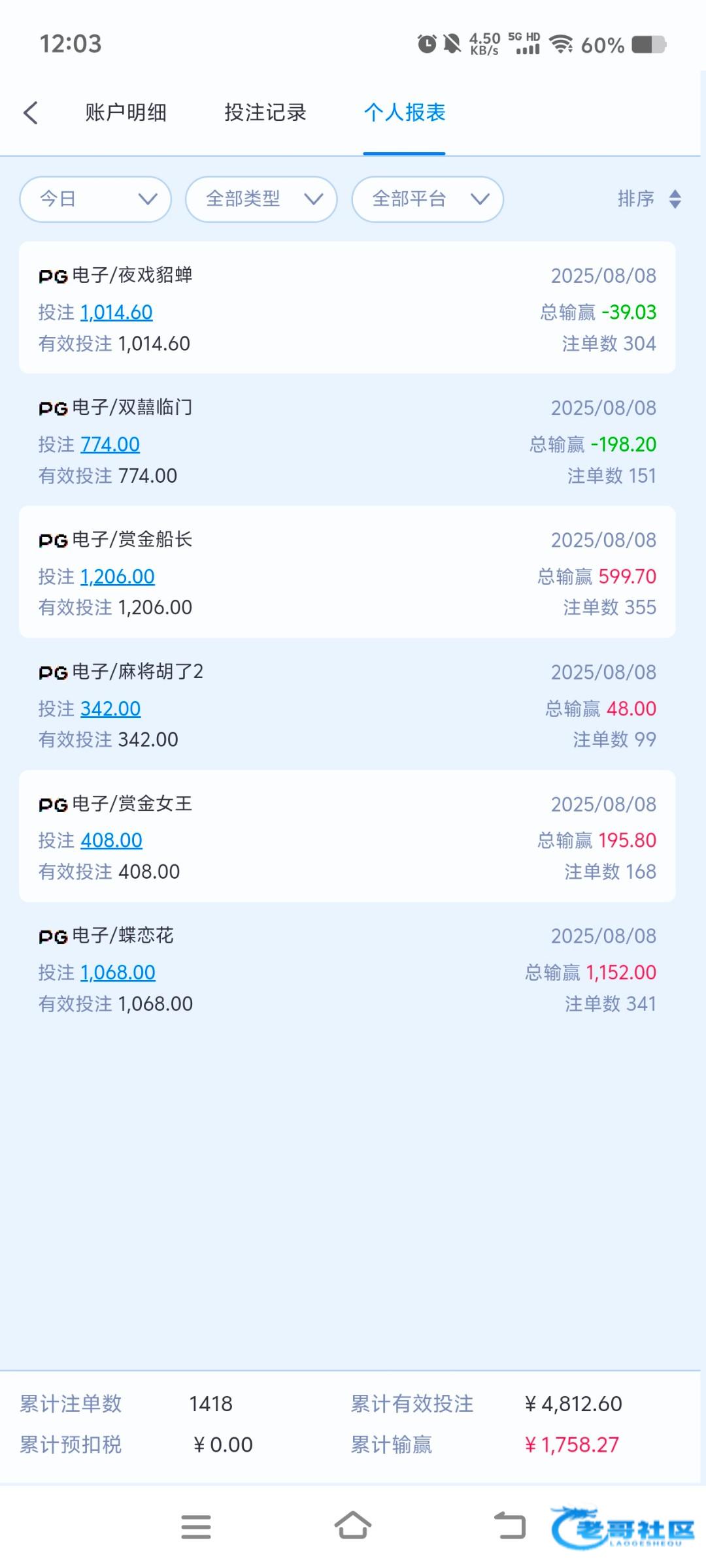
Task: Open recent apps from the navigation bar
Action: click(196, 1526)
